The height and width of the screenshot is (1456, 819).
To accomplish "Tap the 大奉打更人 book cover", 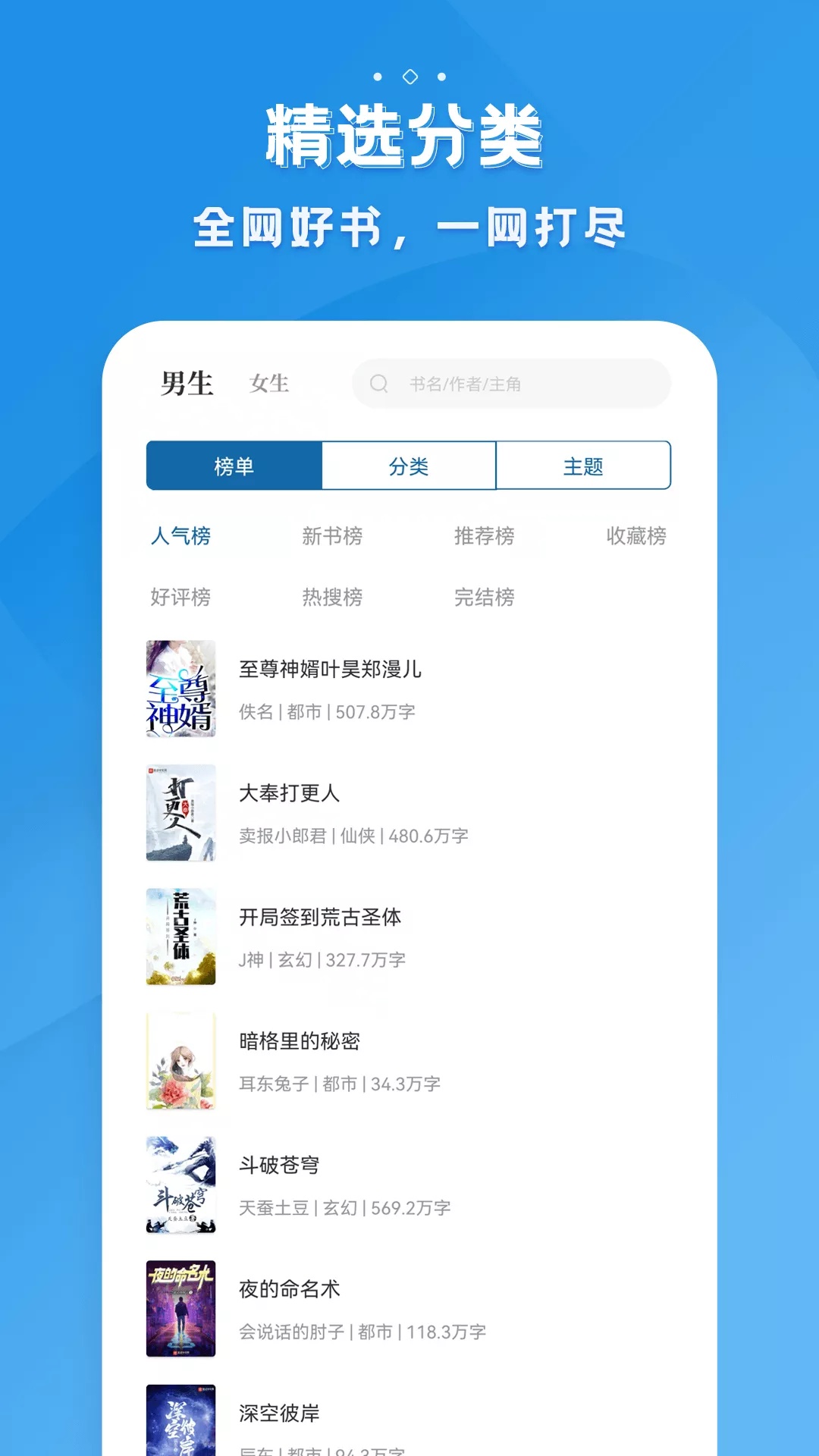I will pos(181,814).
